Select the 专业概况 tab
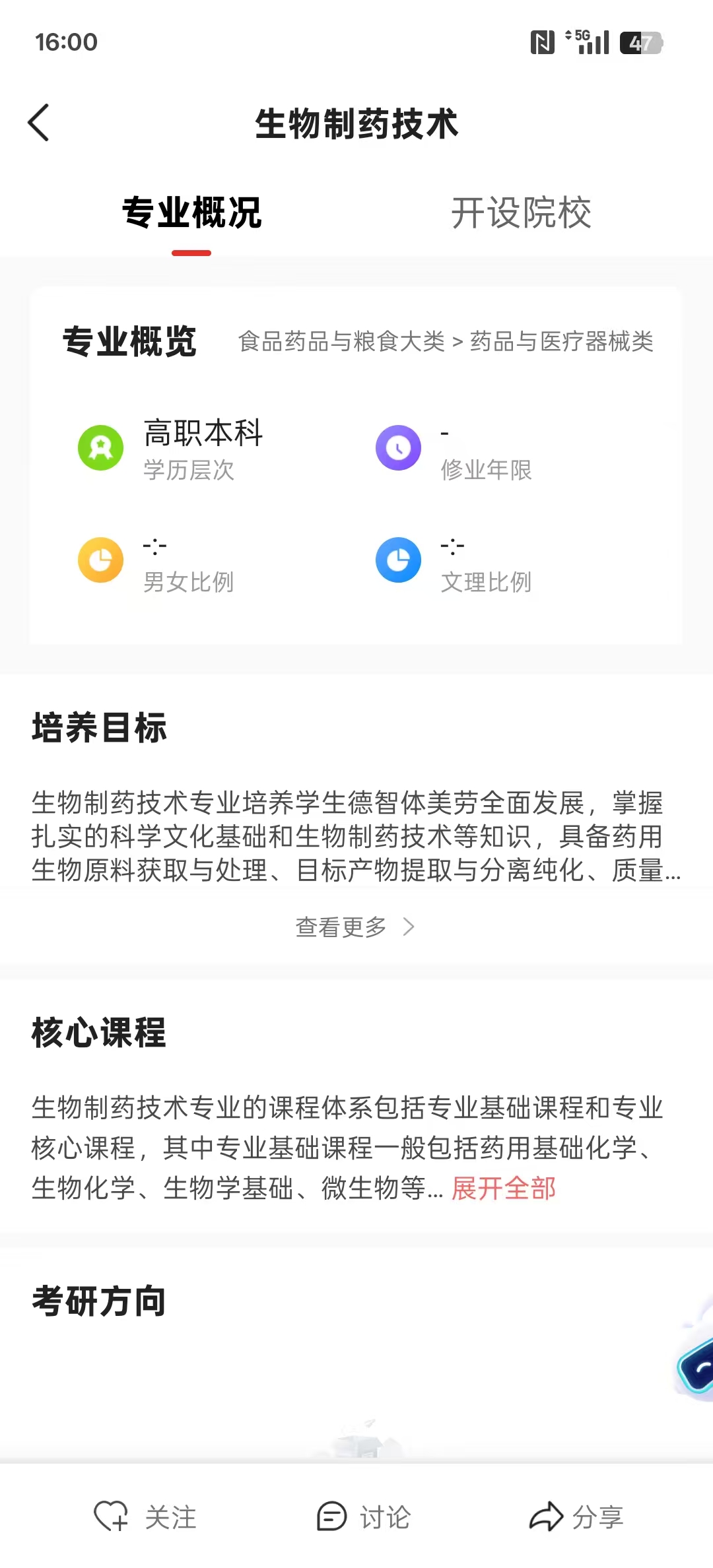 click(x=191, y=213)
